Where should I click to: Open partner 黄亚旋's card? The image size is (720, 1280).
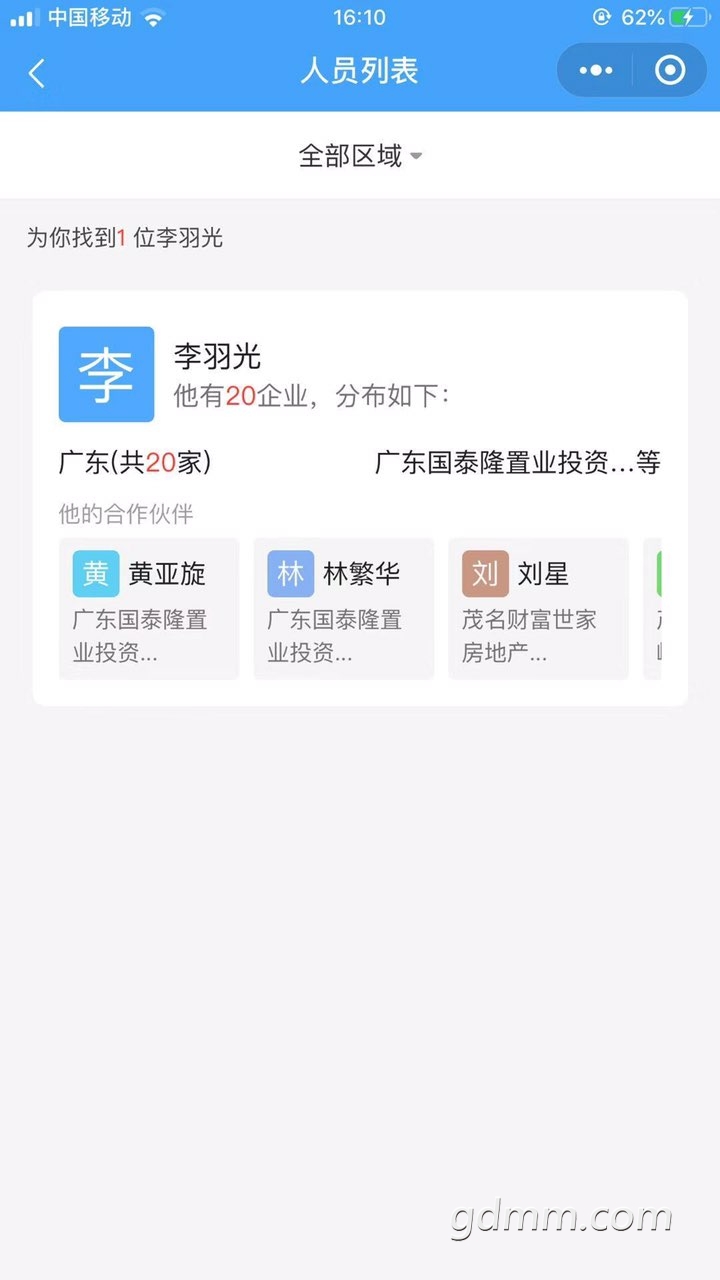pyautogui.click(x=149, y=608)
